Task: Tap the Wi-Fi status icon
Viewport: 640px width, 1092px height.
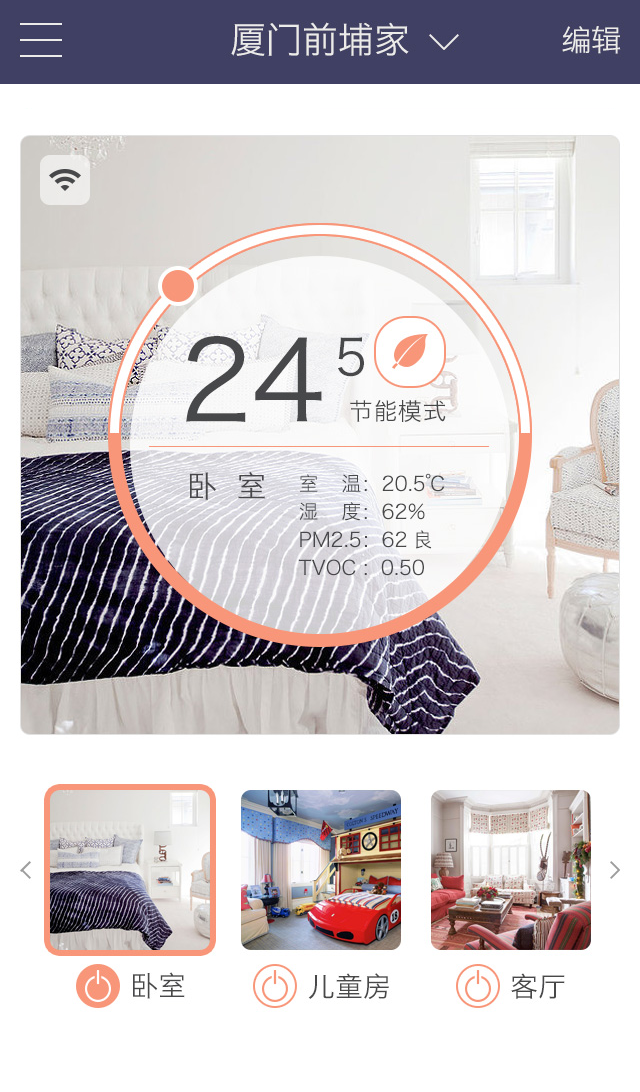Action: coord(65,180)
